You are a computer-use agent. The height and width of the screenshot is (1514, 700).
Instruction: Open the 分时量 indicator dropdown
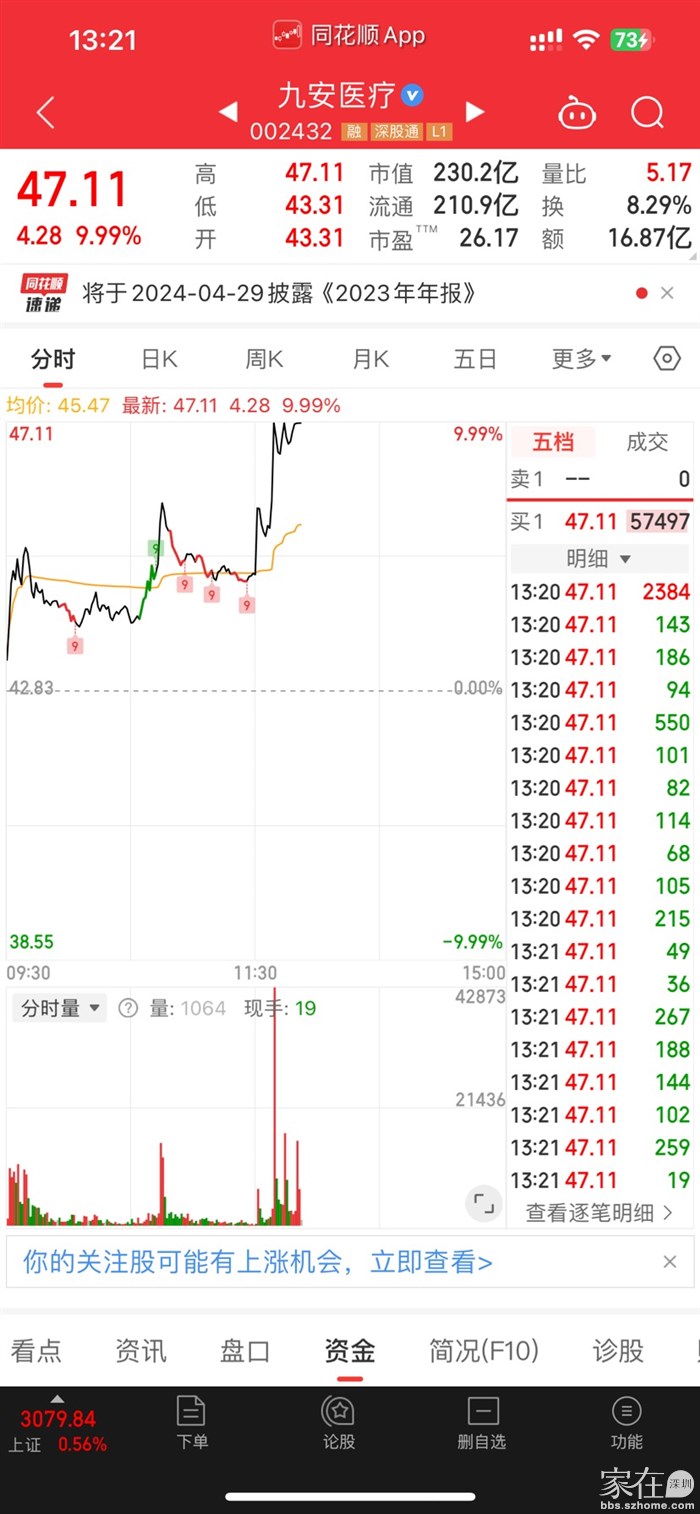tap(61, 1008)
